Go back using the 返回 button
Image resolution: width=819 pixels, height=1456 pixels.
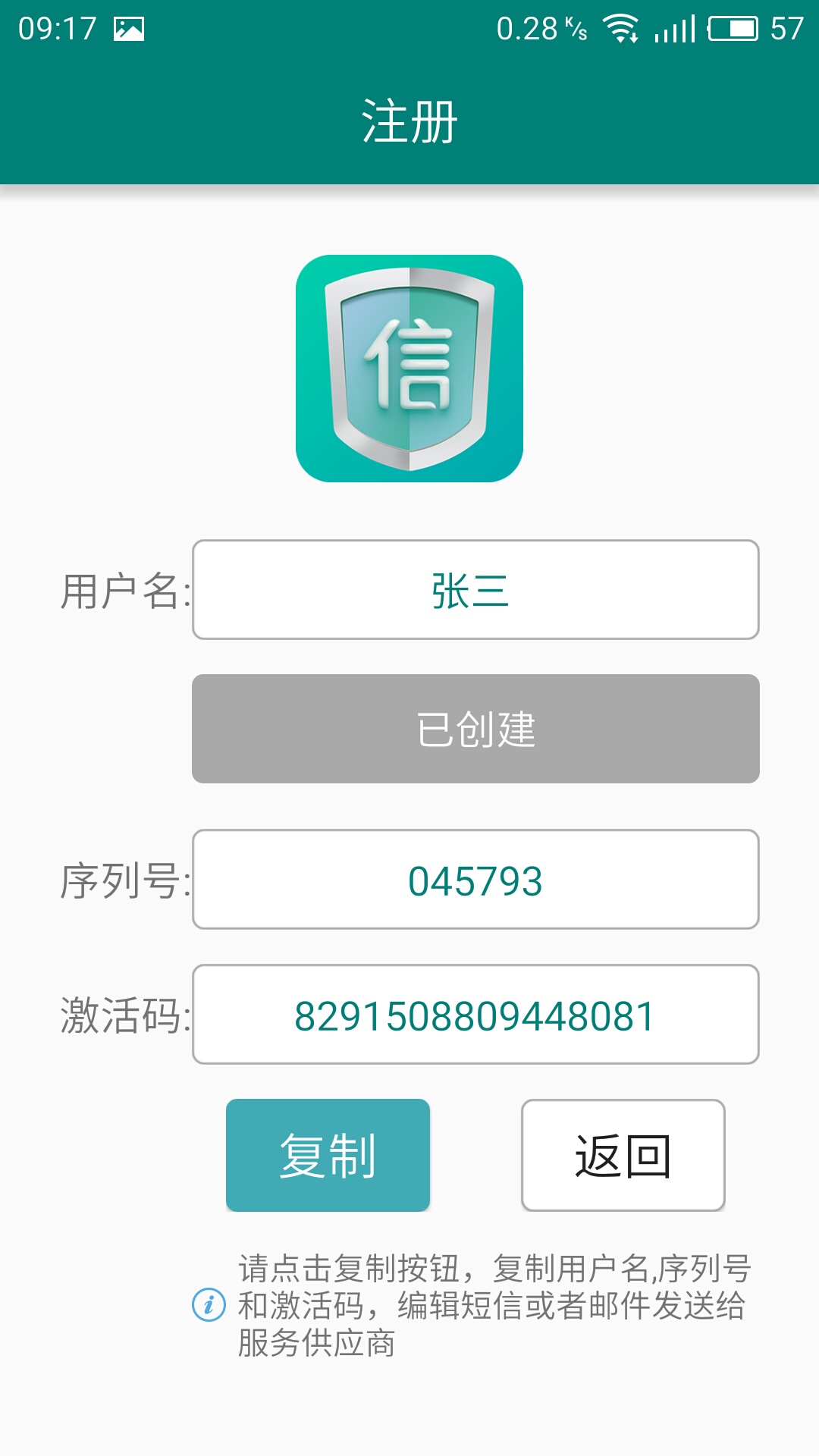tap(623, 1155)
